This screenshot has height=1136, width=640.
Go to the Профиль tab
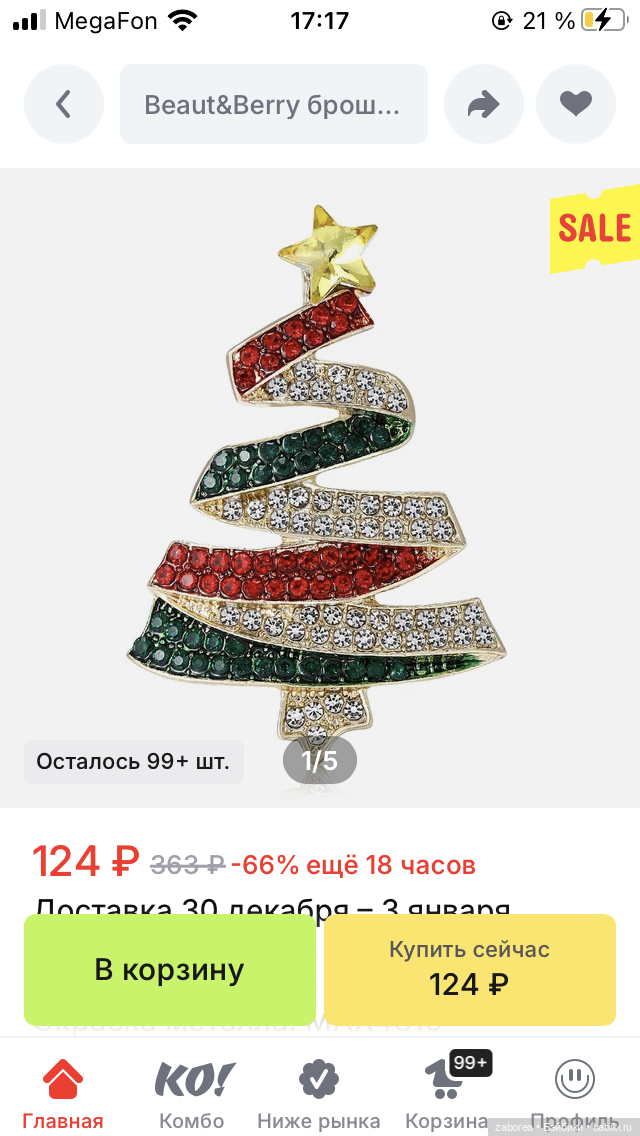coord(575,1092)
